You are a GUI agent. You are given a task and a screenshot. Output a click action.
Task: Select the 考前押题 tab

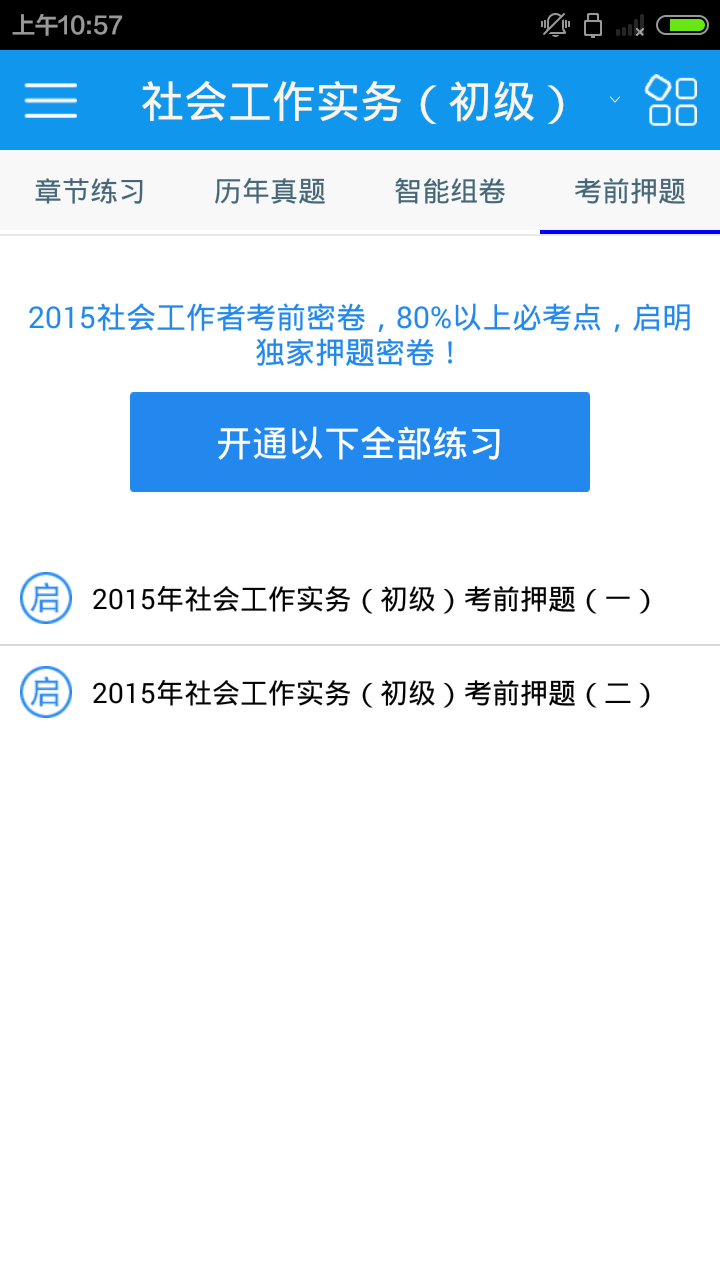[x=630, y=191]
